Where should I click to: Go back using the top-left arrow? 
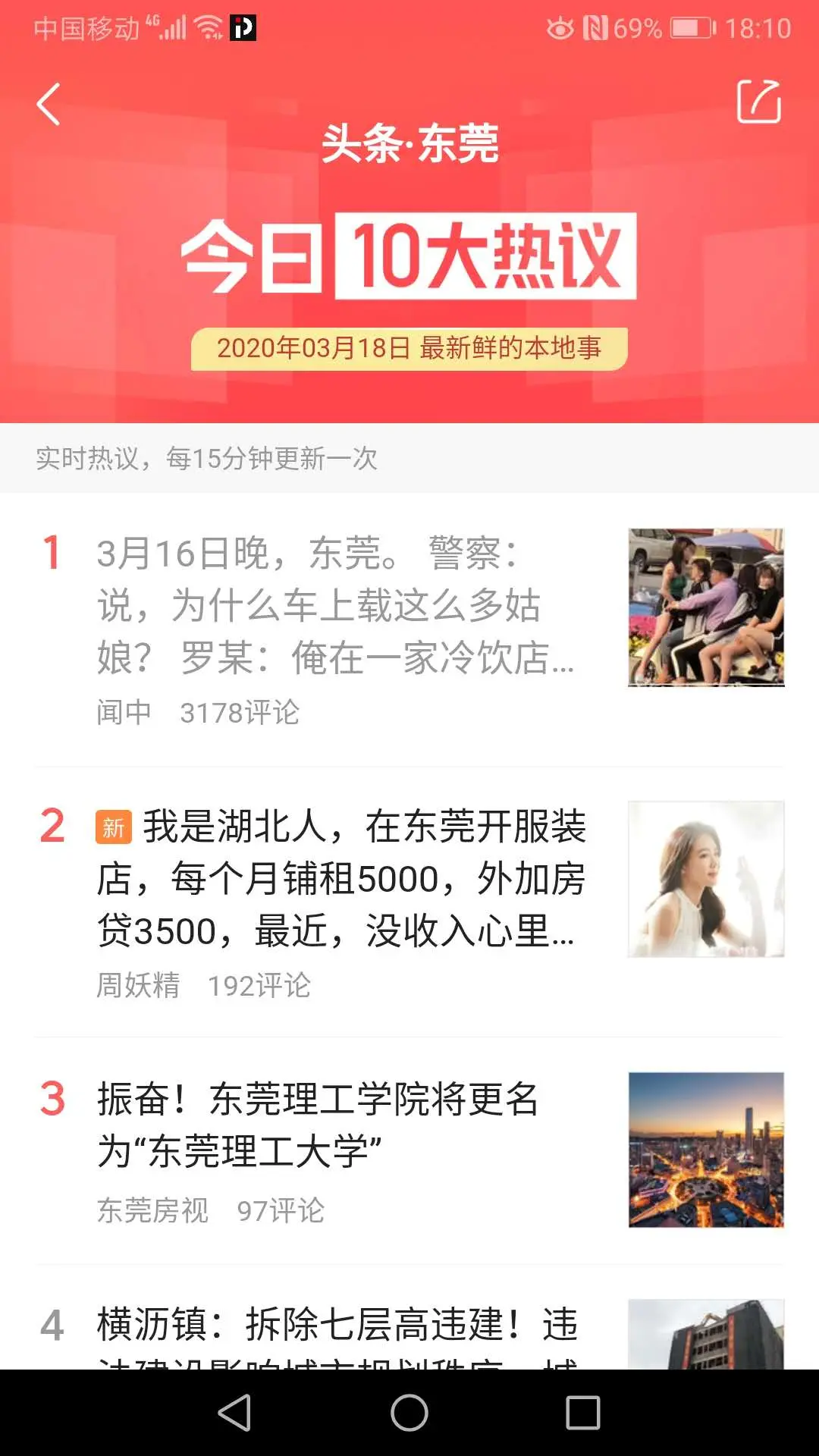49,104
